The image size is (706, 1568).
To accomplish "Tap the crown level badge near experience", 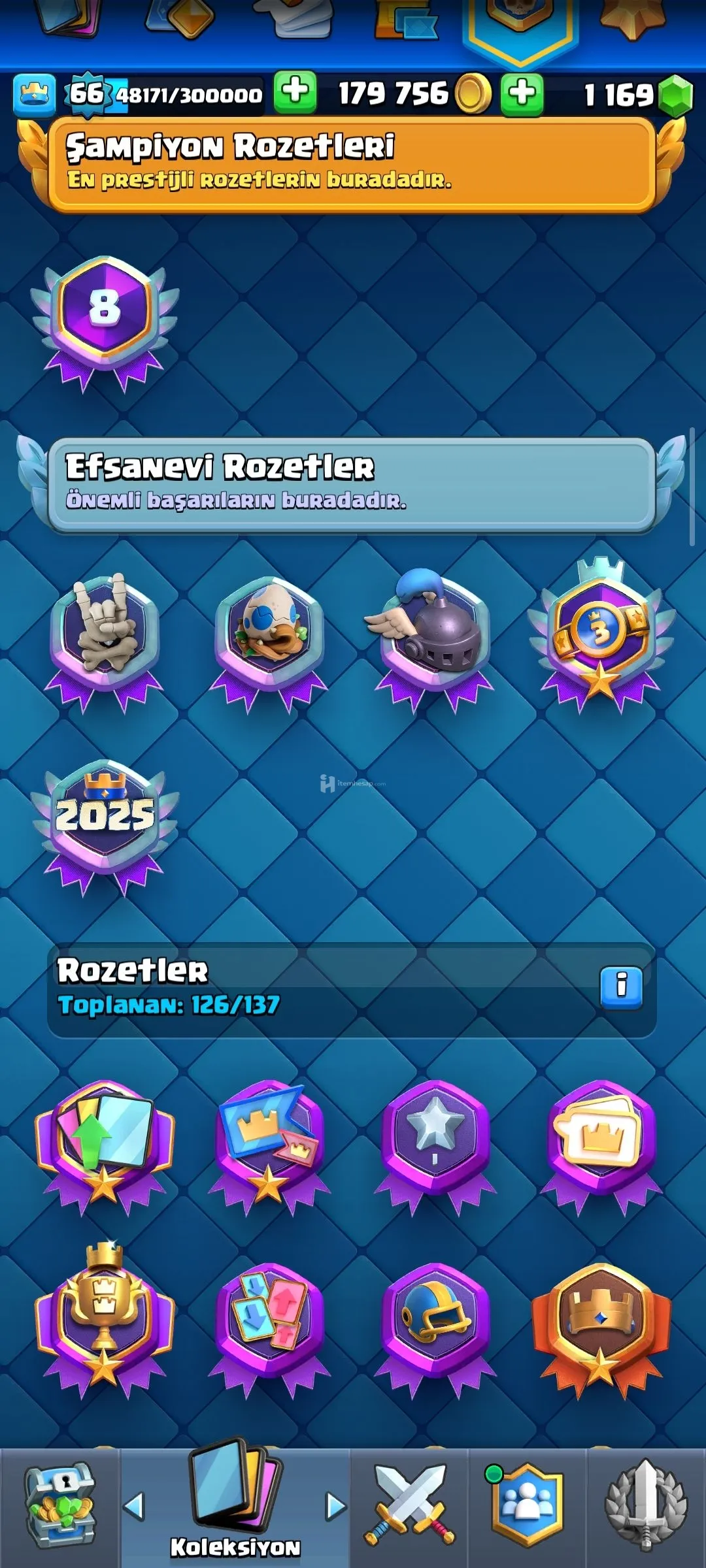I will point(34,95).
